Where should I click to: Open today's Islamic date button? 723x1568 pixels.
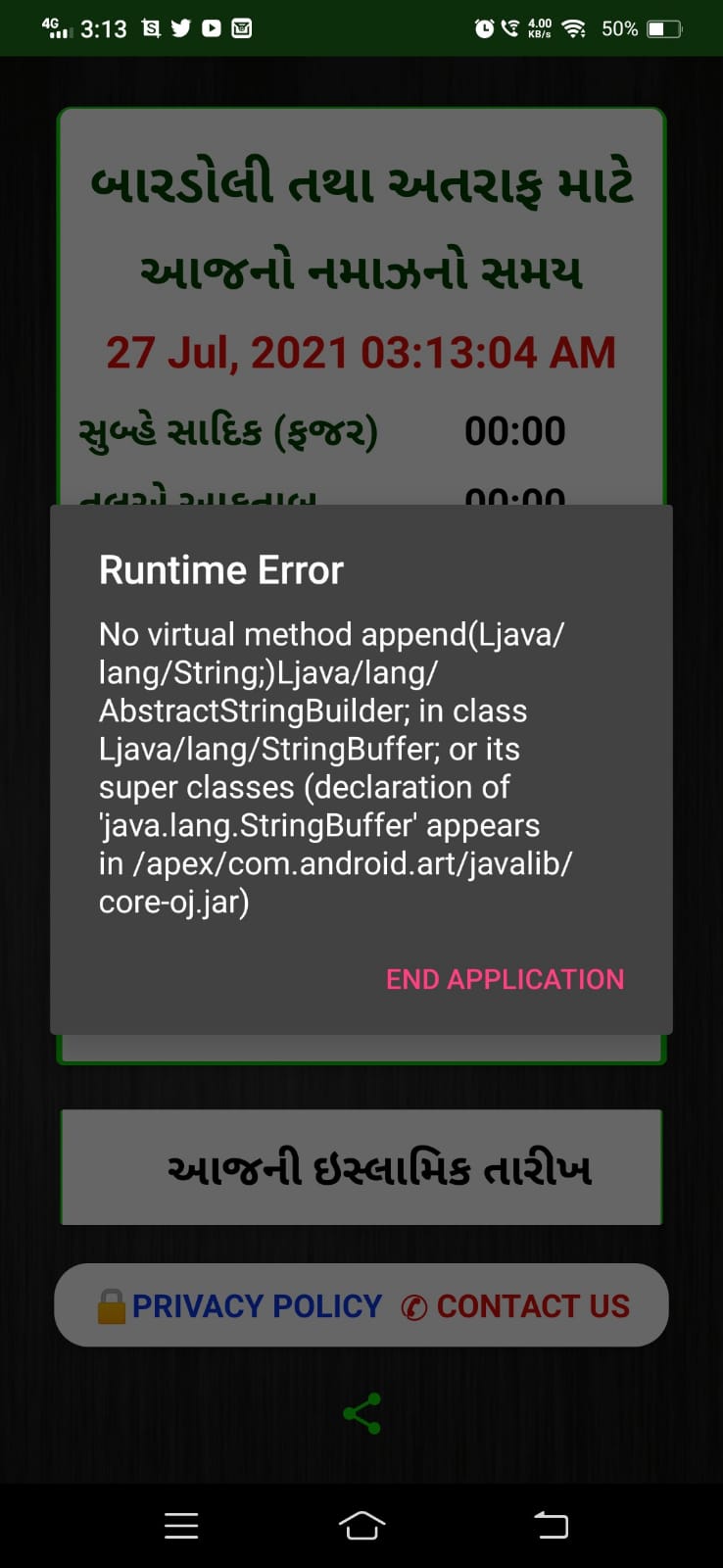pos(361,1167)
